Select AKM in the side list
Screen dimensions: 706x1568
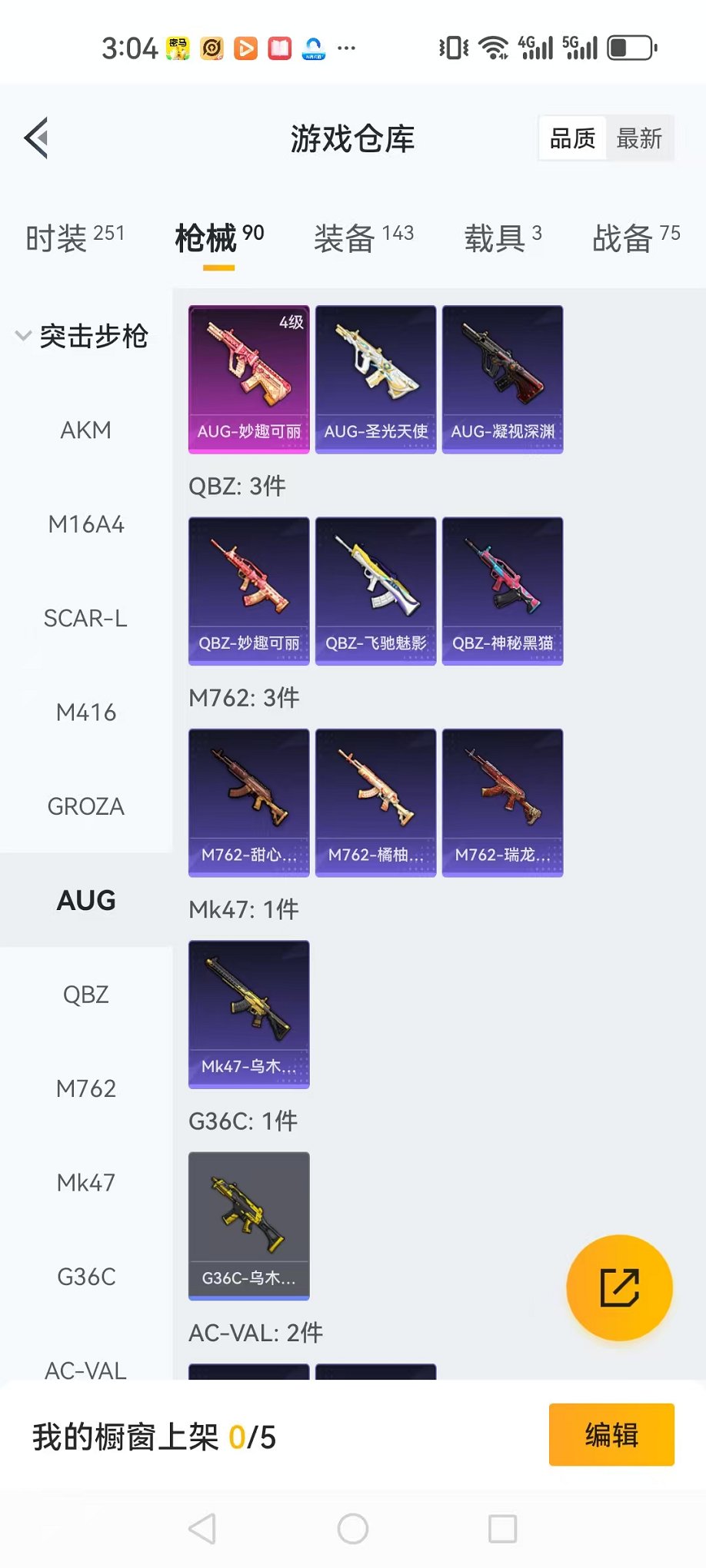pos(86,430)
